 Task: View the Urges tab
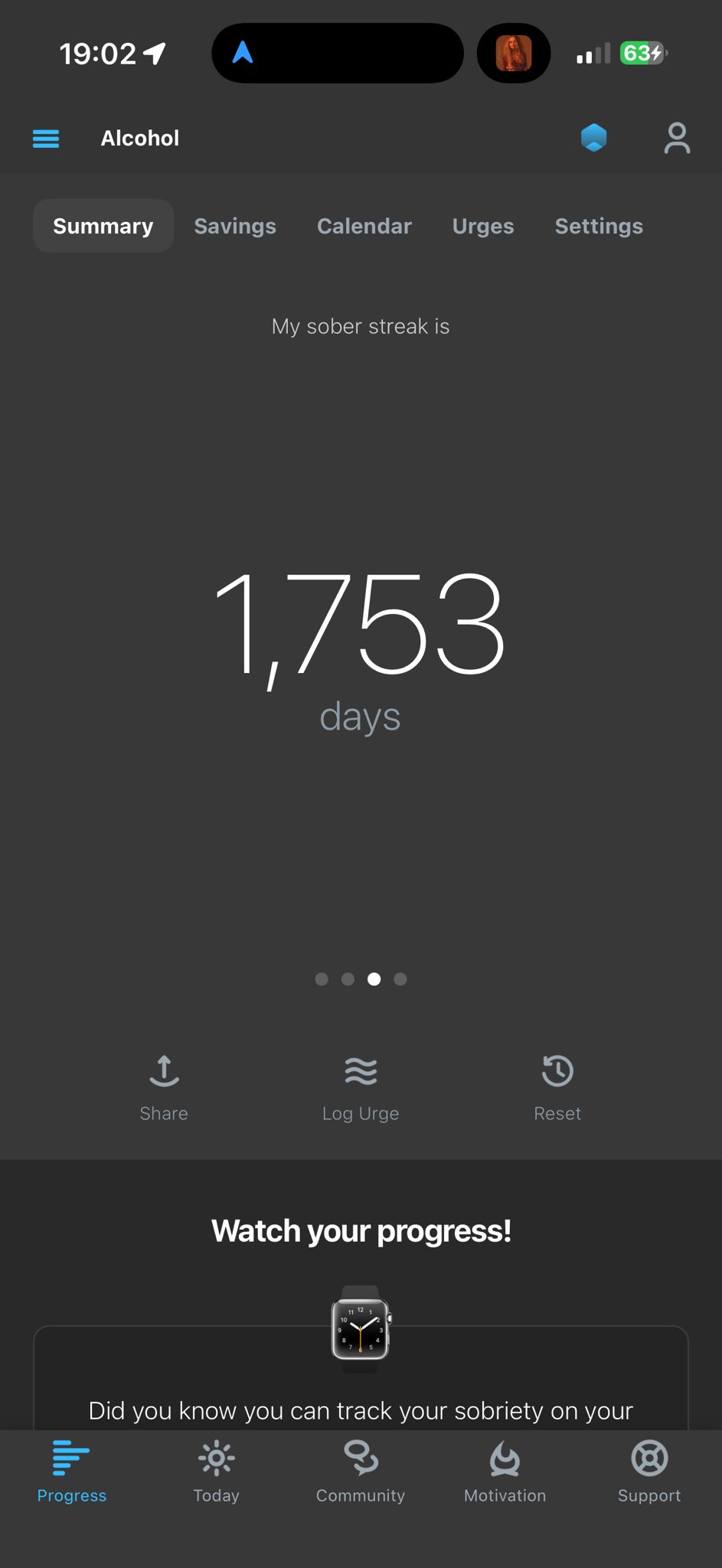coord(483,226)
